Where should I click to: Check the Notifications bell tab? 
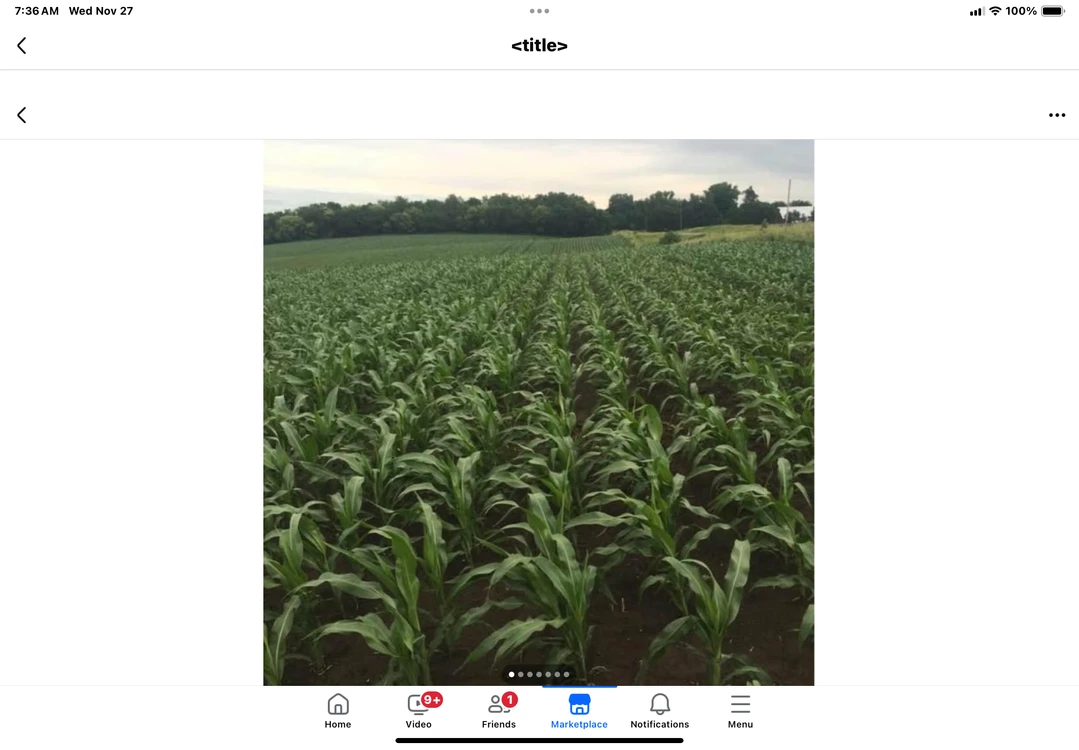659,711
